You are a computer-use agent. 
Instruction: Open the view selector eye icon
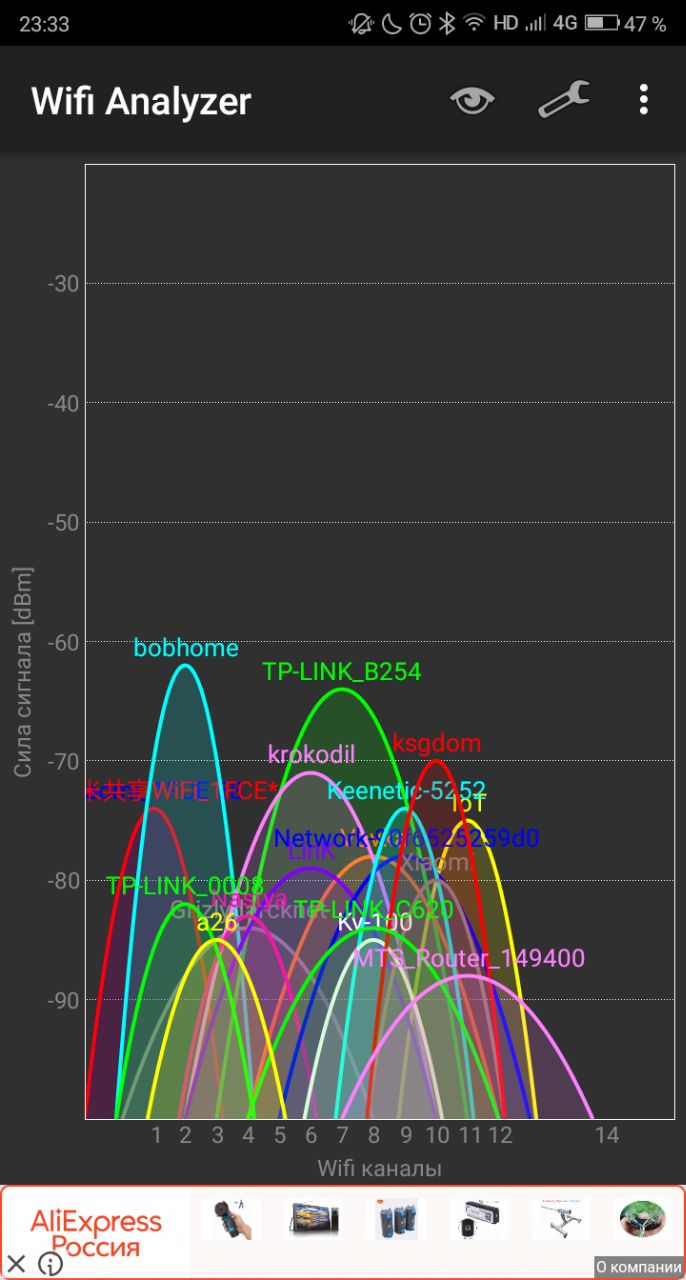[x=472, y=100]
